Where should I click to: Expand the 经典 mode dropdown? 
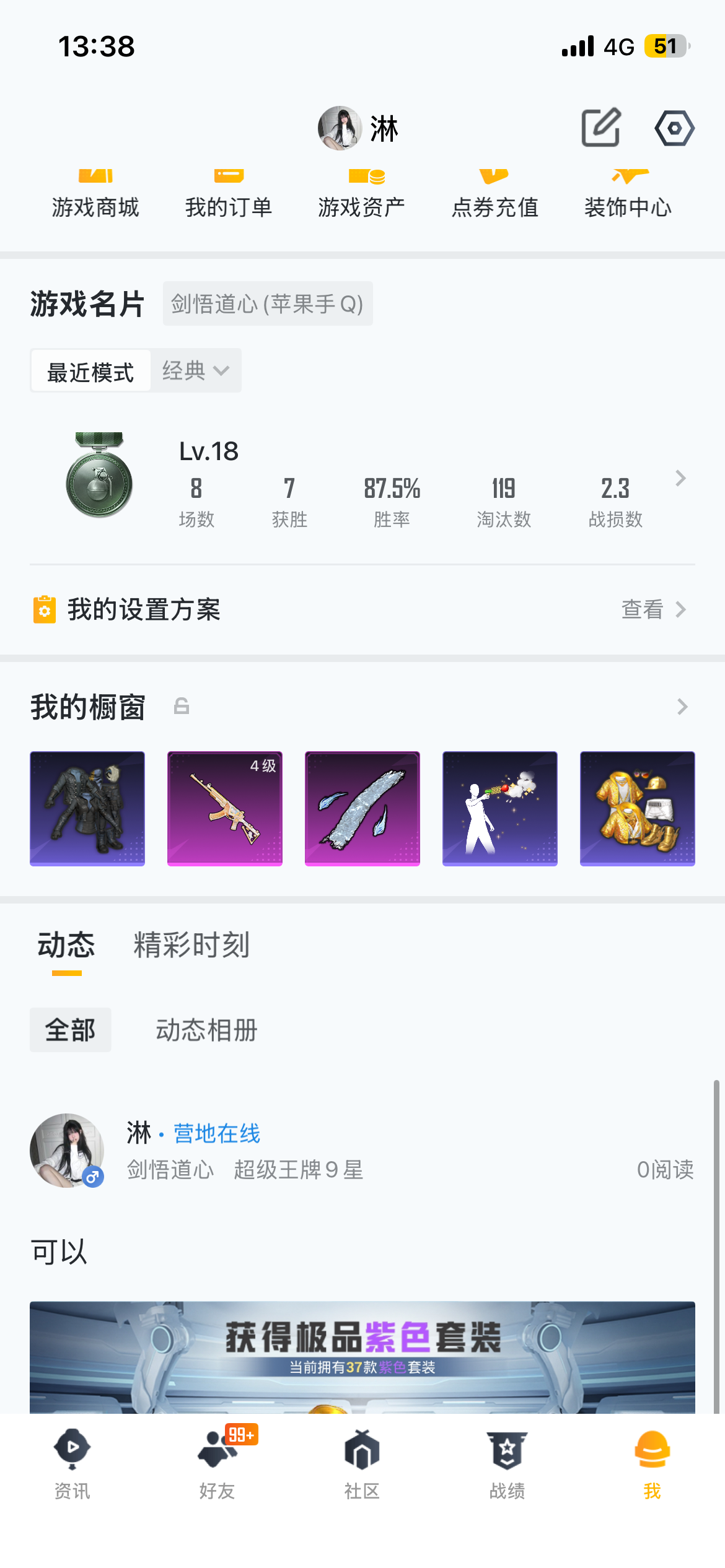pyautogui.click(x=195, y=371)
